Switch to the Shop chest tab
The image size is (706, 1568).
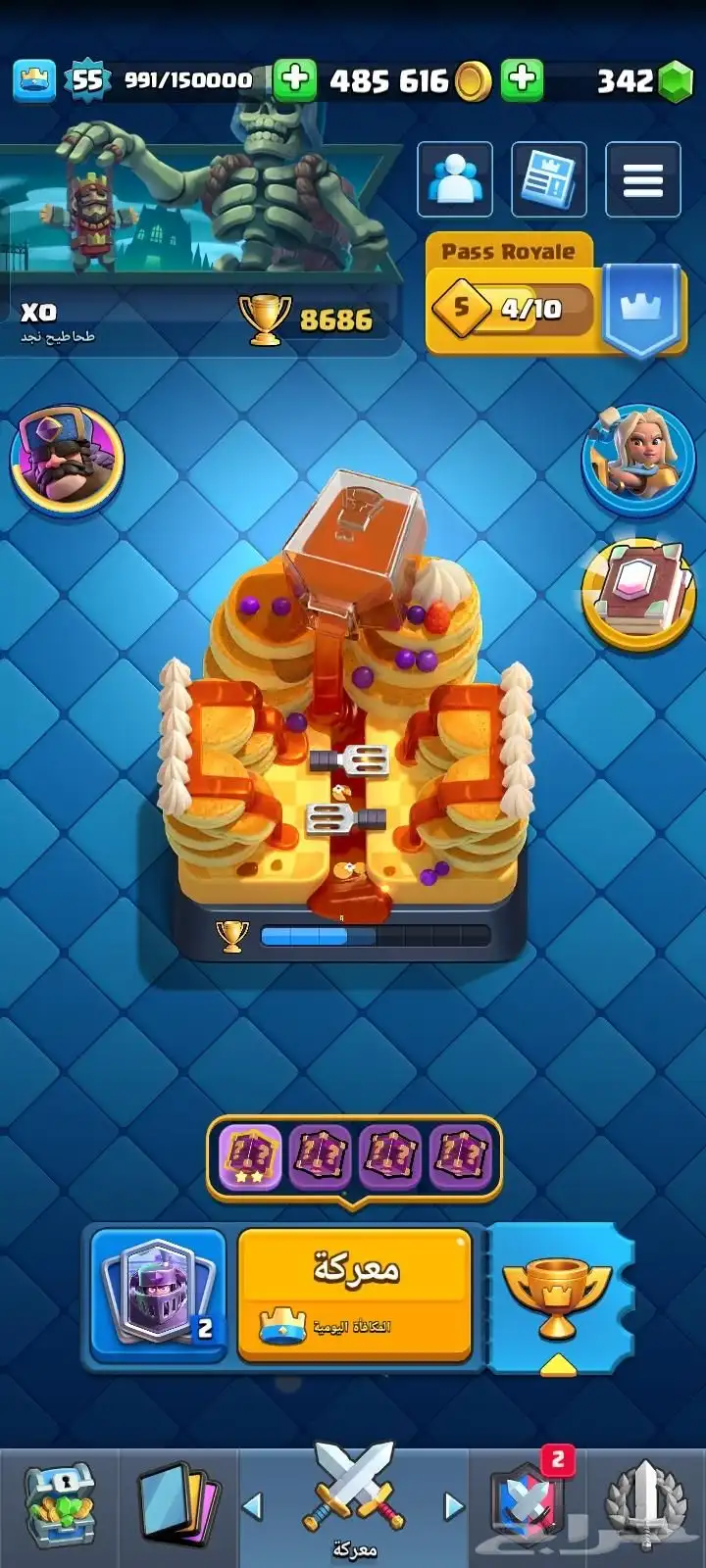point(59,1506)
